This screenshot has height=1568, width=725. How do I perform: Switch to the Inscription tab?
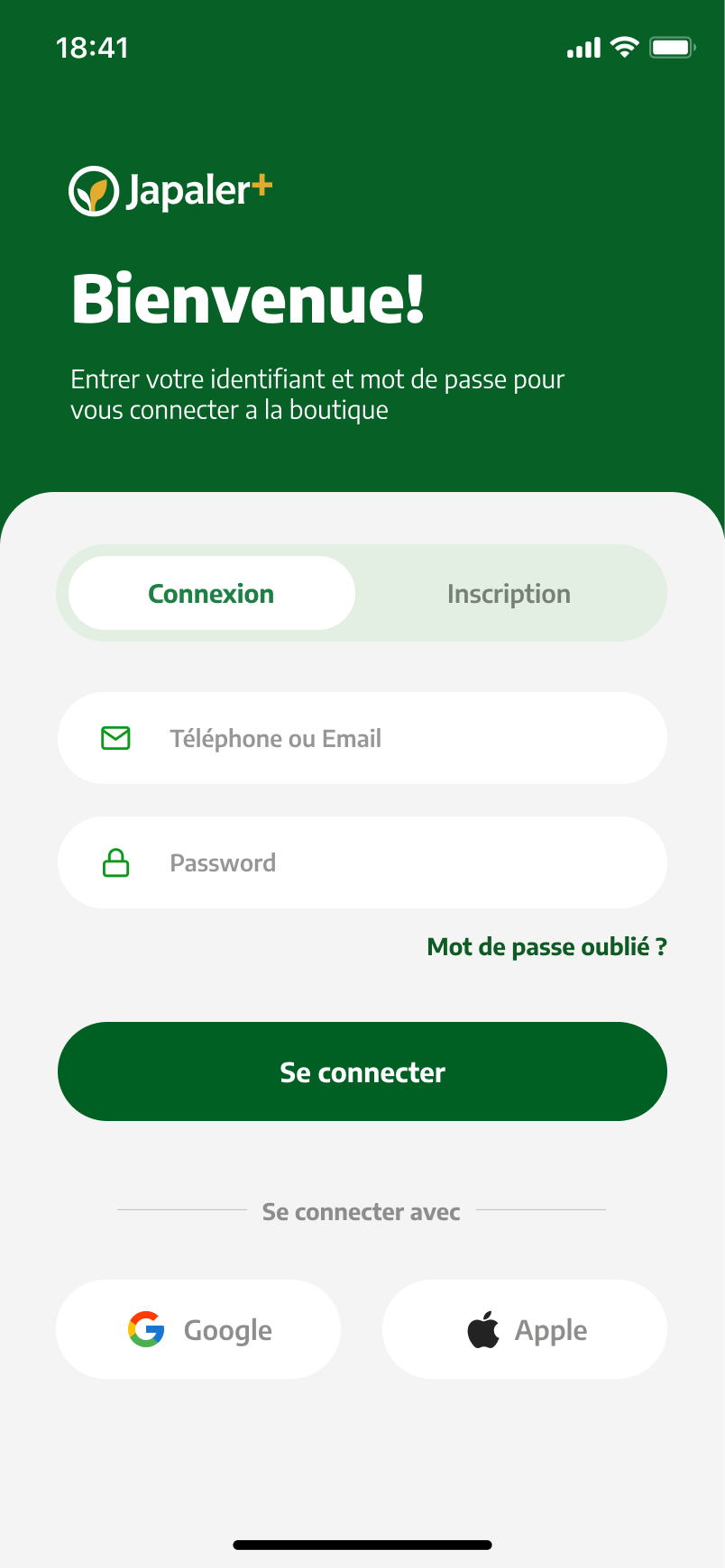click(509, 594)
